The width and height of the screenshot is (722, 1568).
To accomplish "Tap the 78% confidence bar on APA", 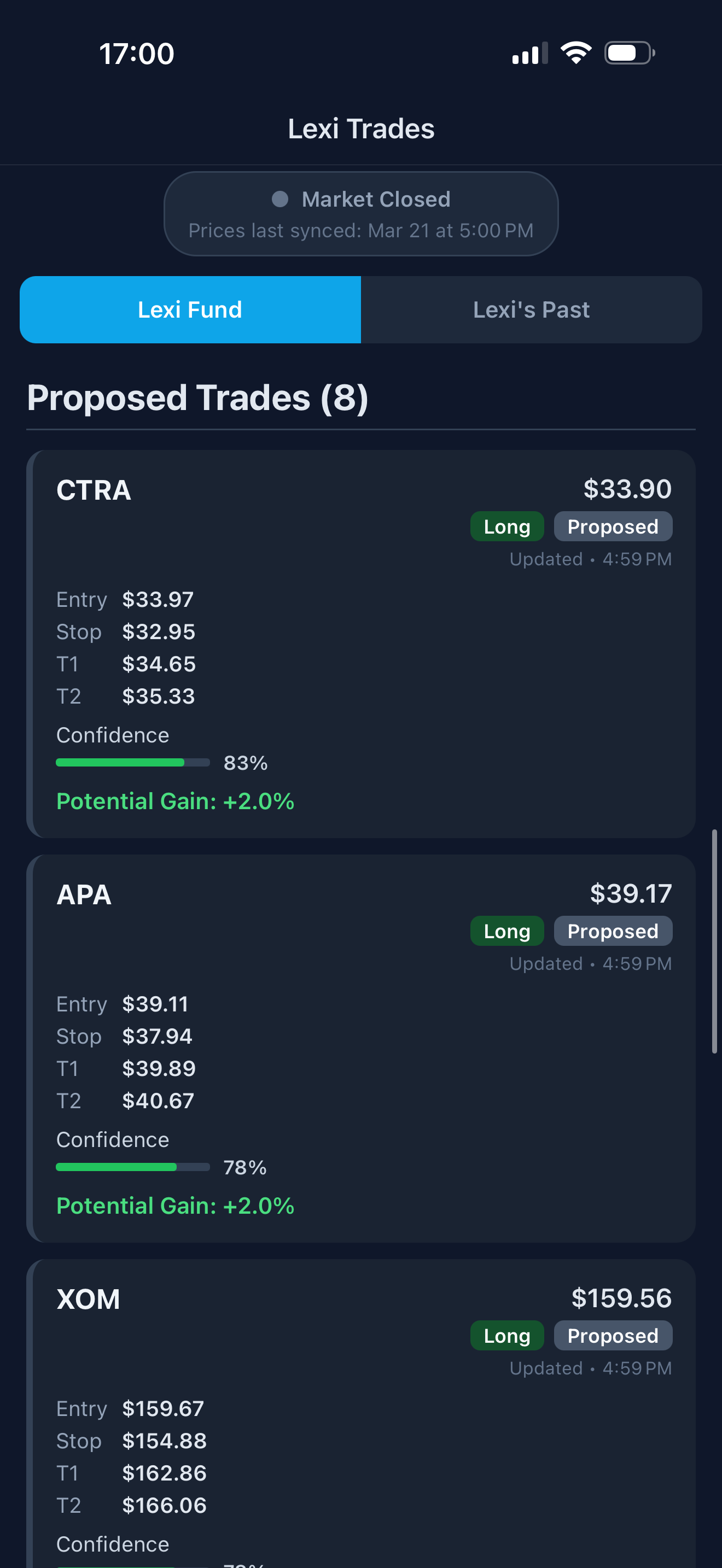I will pyautogui.click(x=132, y=1167).
